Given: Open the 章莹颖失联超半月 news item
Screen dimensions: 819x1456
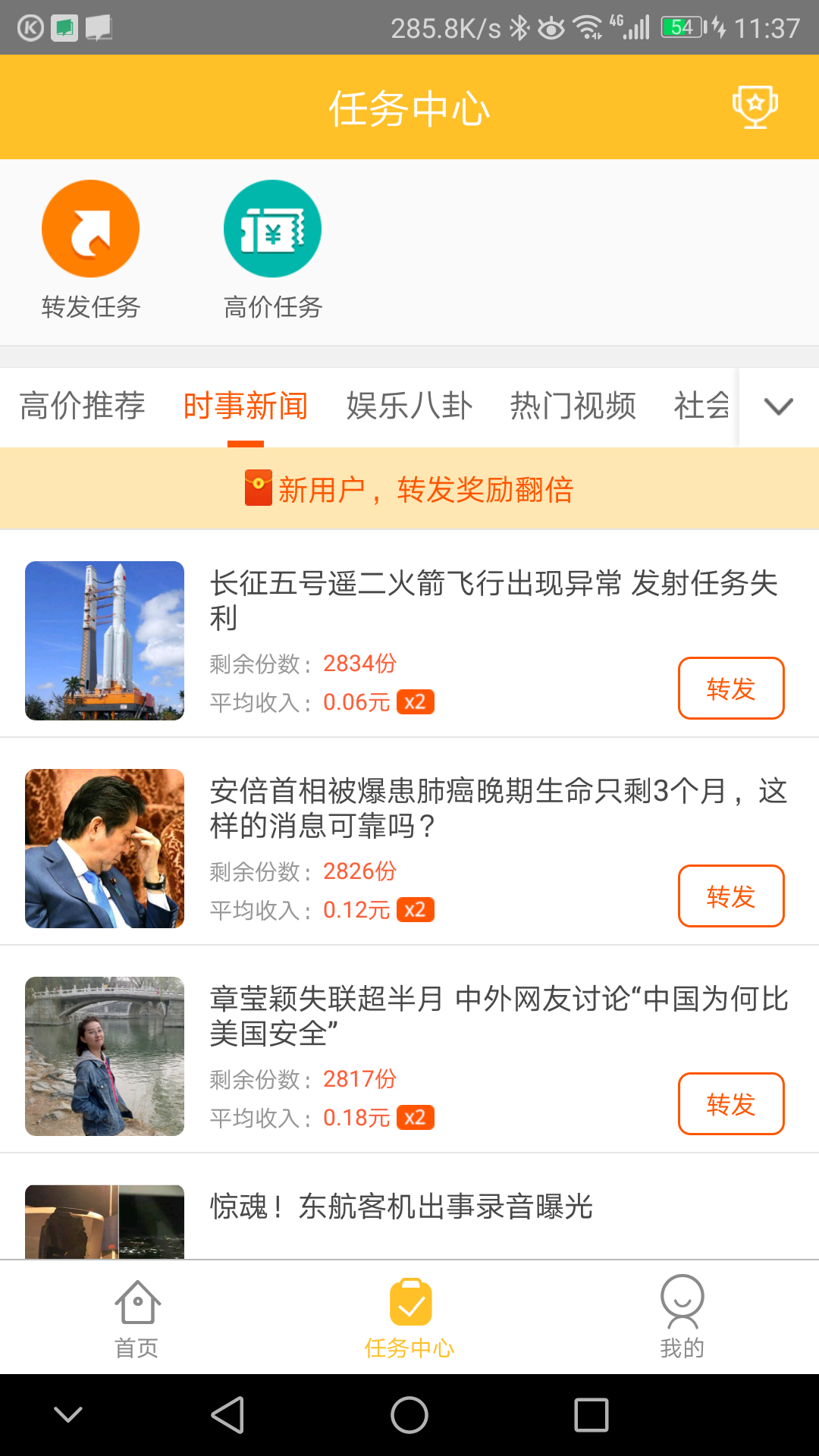Looking at the screenshot, I should [x=498, y=1015].
